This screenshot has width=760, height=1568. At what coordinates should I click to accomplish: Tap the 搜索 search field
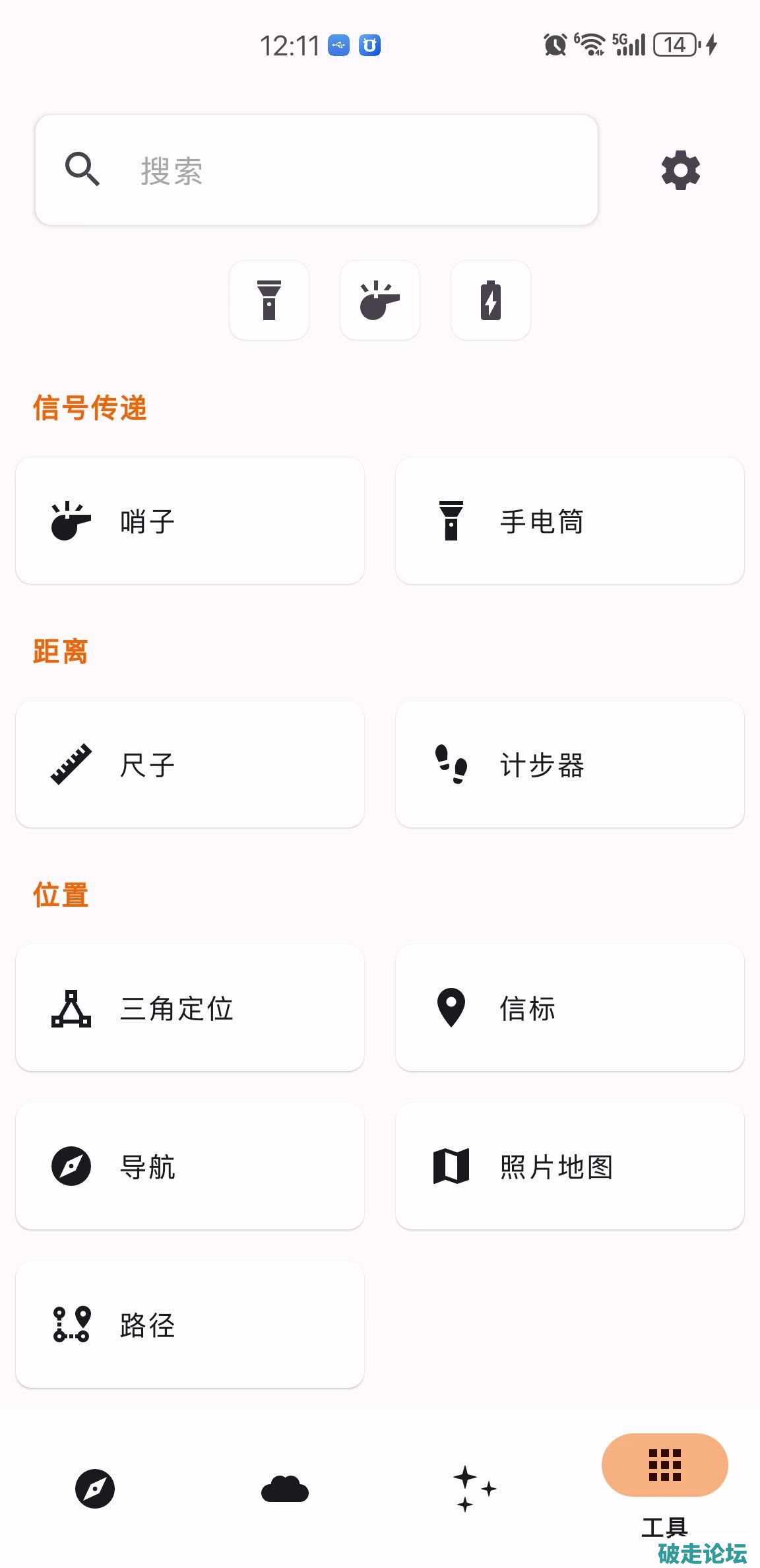[x=317, y=170]
